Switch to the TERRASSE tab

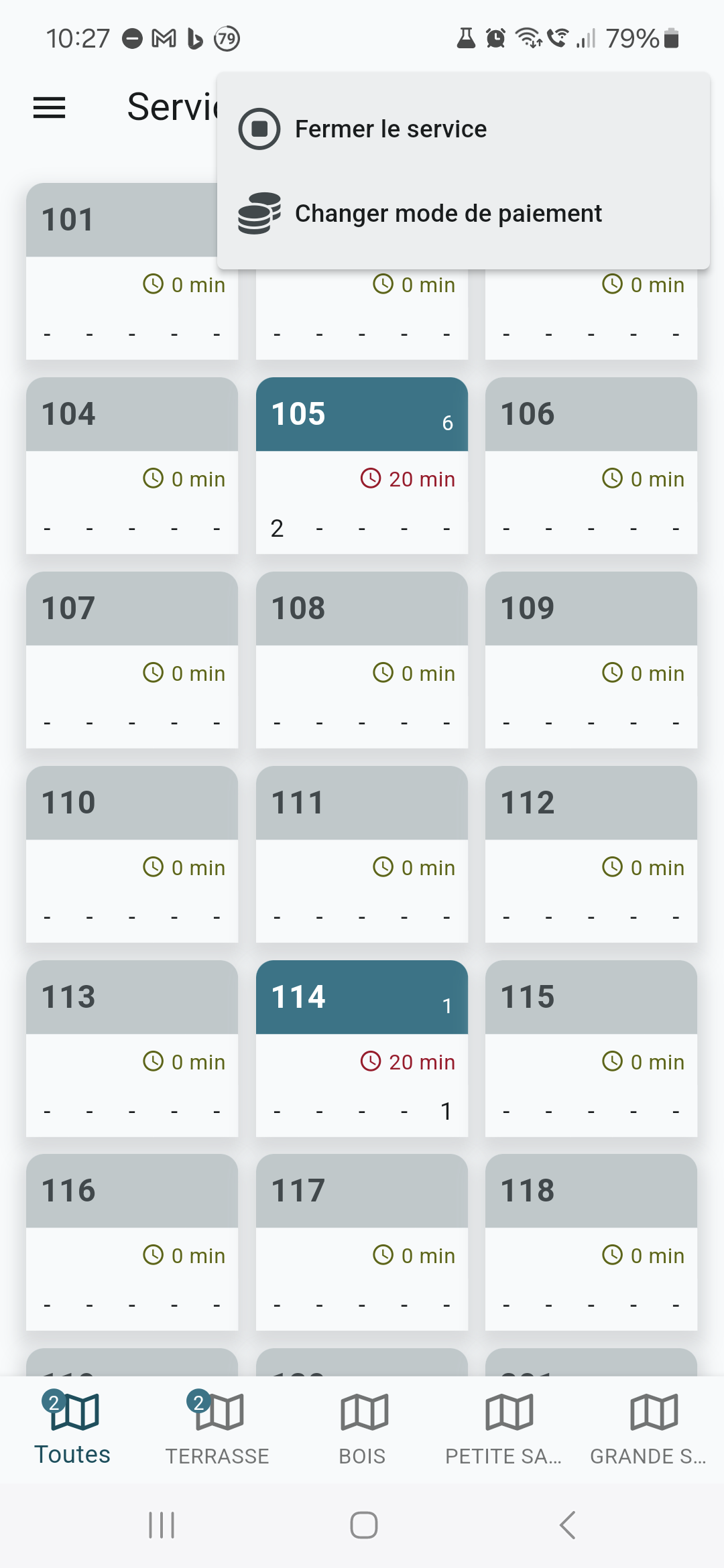[x=217, y=1429]
